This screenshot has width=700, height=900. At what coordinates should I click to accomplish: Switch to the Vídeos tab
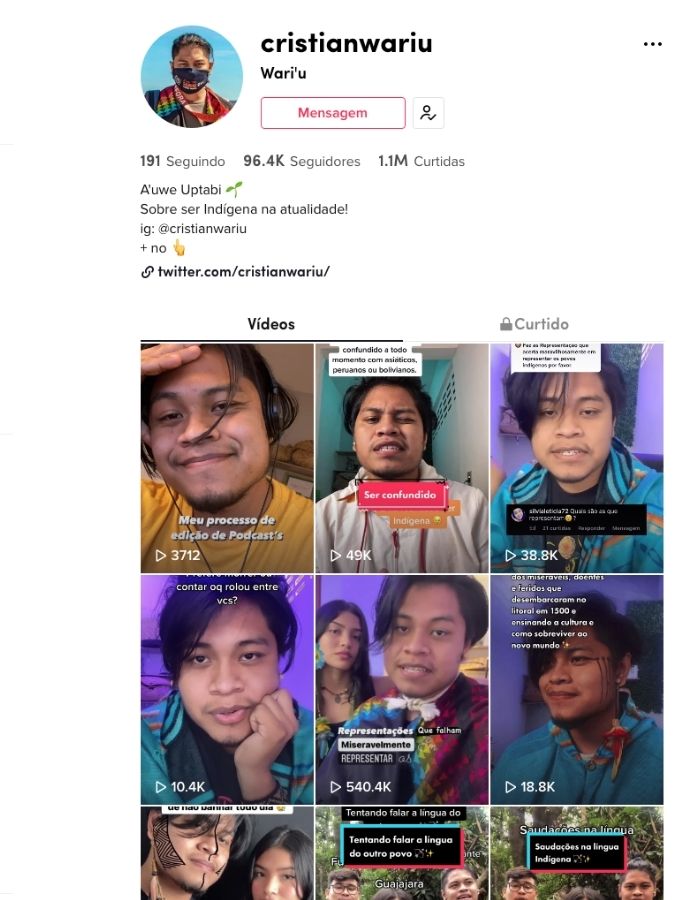pyautogui.click(x=271, y=324)
